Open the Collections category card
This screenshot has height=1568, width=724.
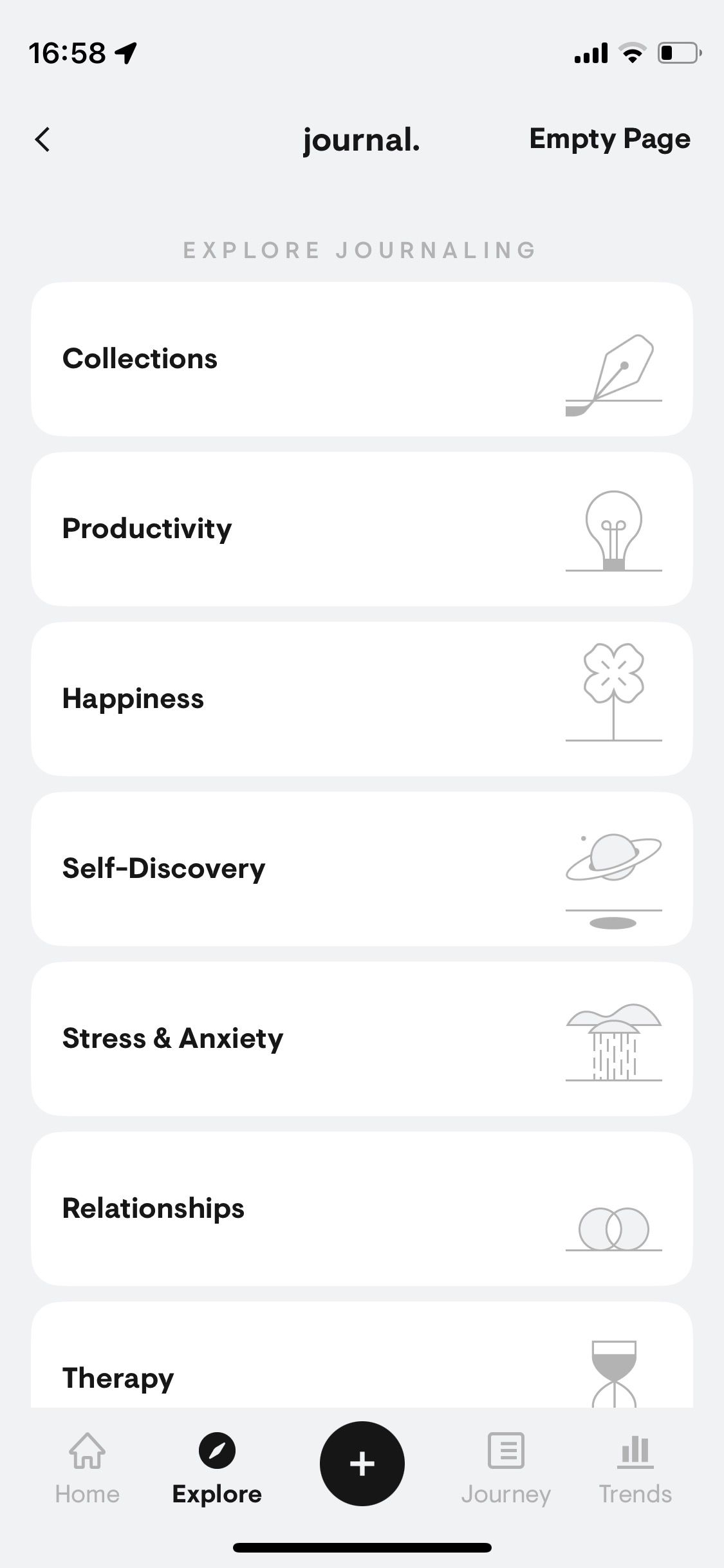pyautogui.click(x=362, y=359)
